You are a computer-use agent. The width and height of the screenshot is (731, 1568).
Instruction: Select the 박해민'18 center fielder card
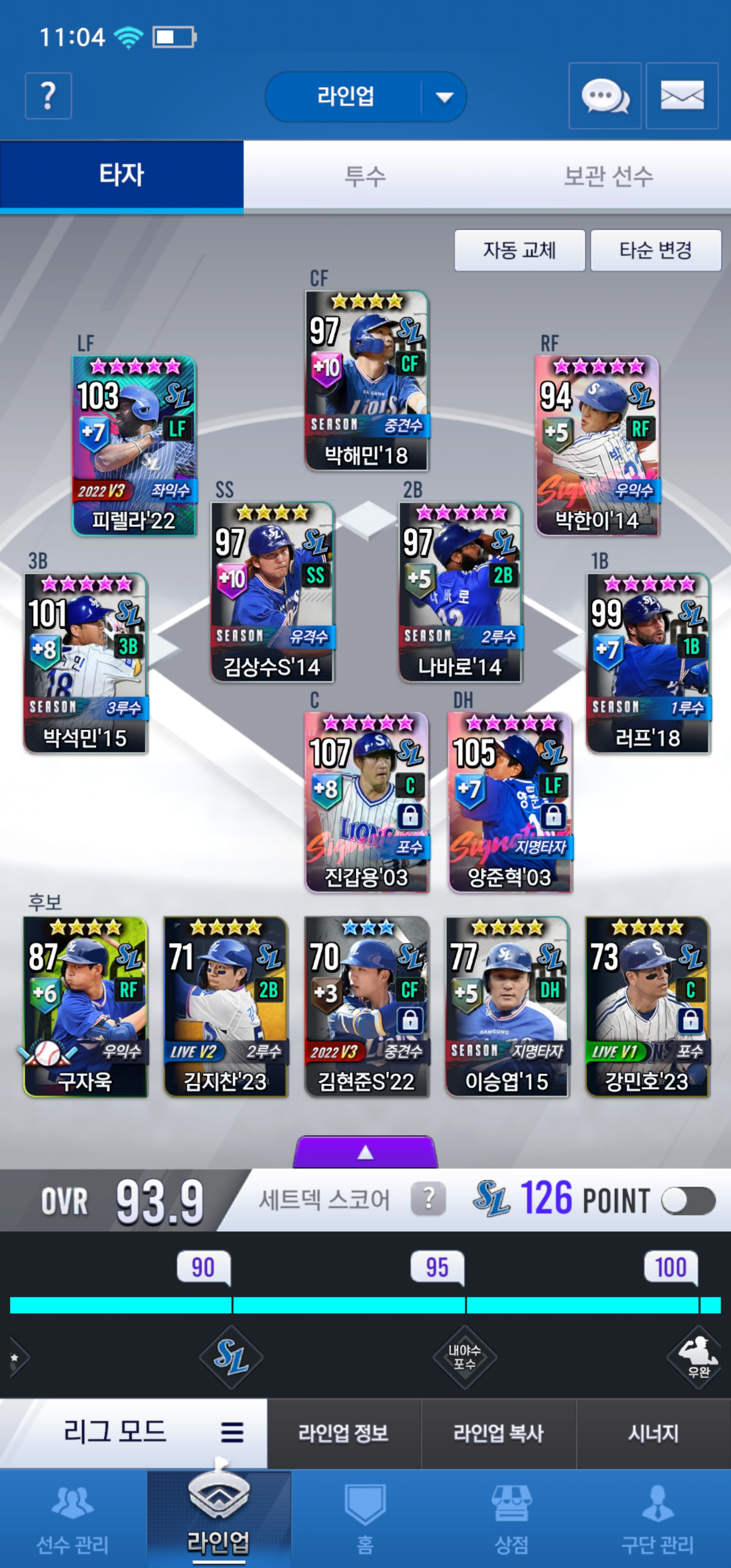click(x=367, y=380)
